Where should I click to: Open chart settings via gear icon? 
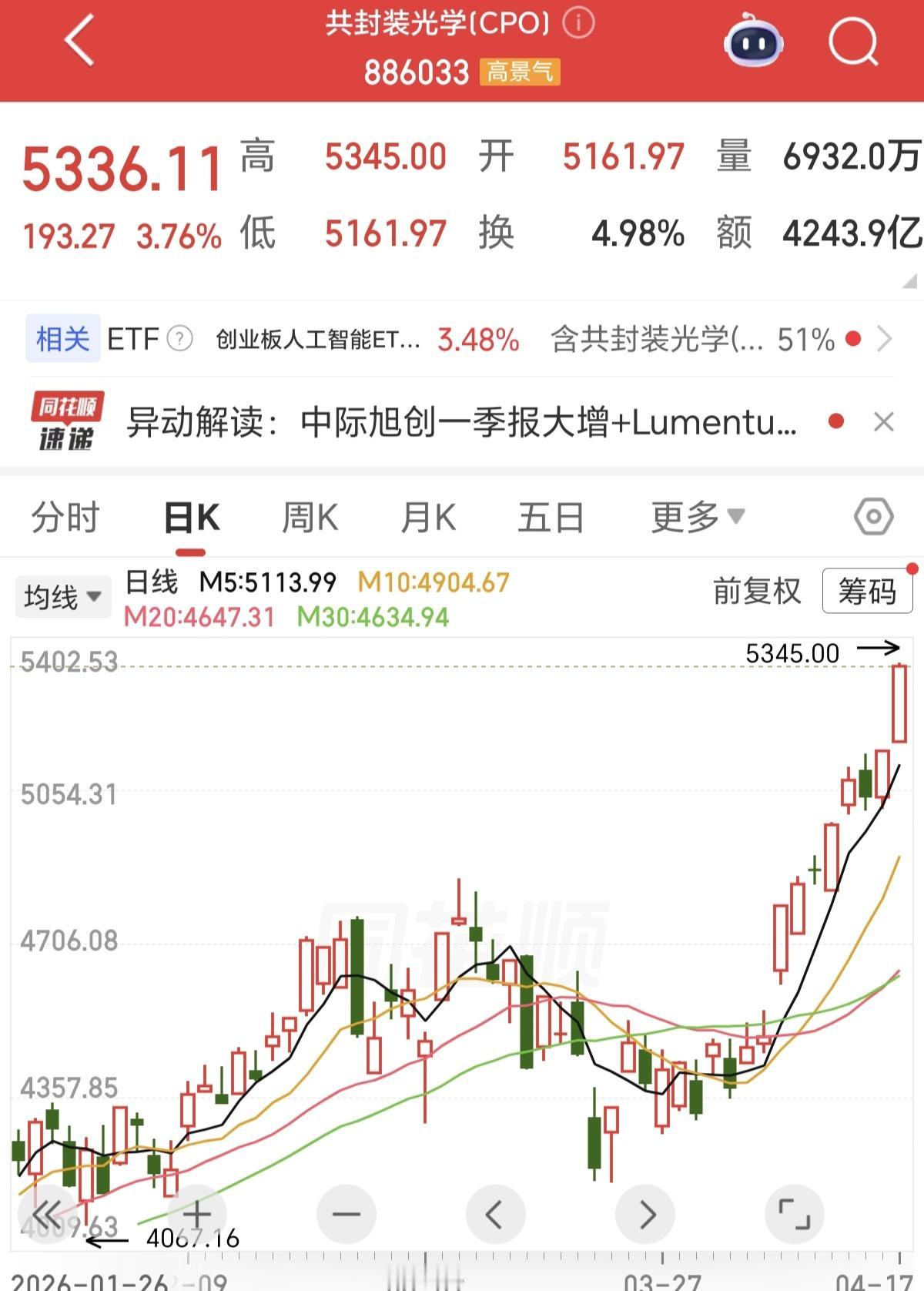[875, 517]
